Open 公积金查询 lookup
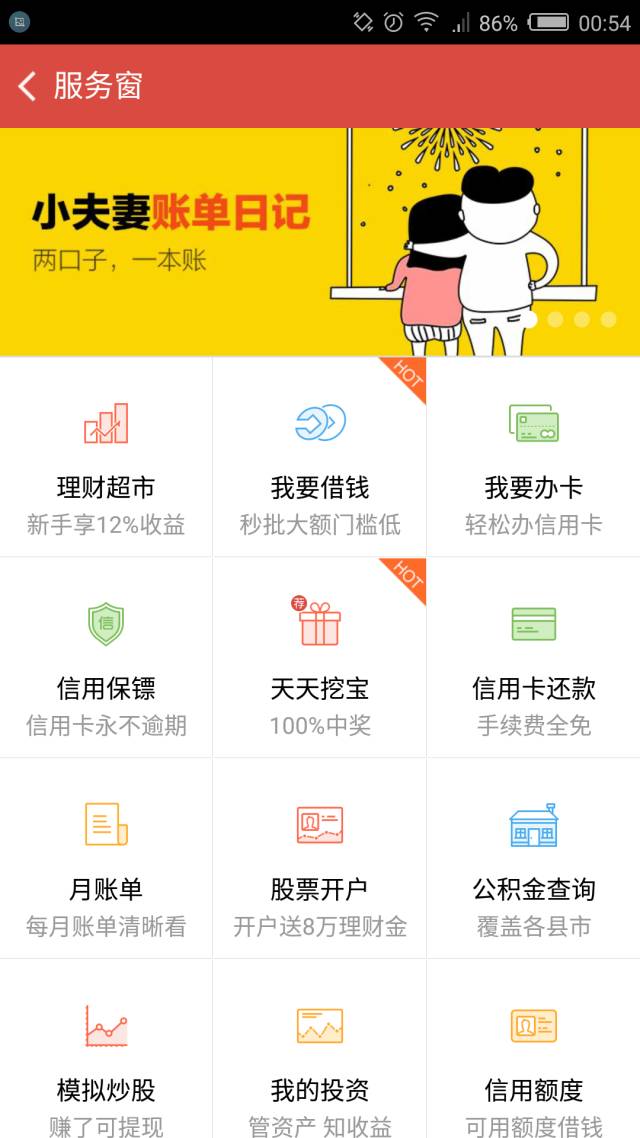Screen dimensions: 640x1138 (x=533, y=858)
